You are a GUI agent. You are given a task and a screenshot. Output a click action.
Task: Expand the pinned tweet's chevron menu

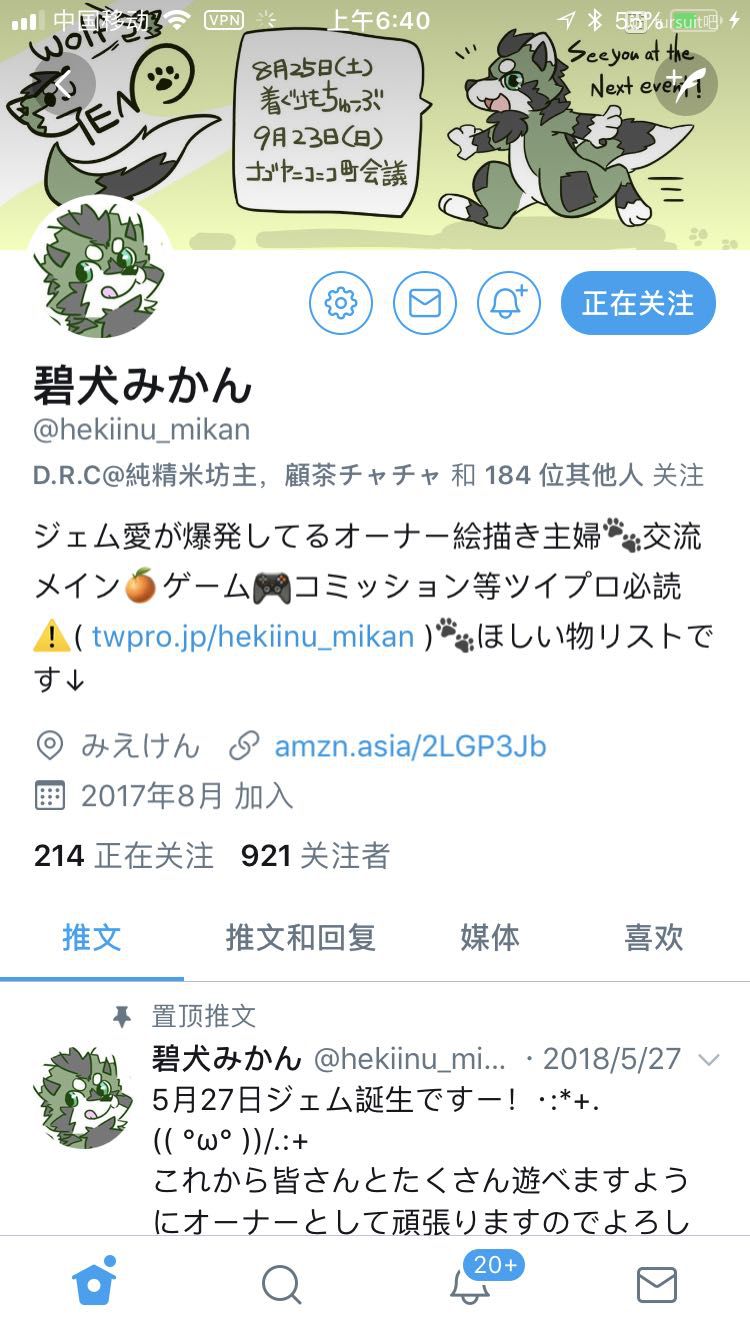[708, 1060]
